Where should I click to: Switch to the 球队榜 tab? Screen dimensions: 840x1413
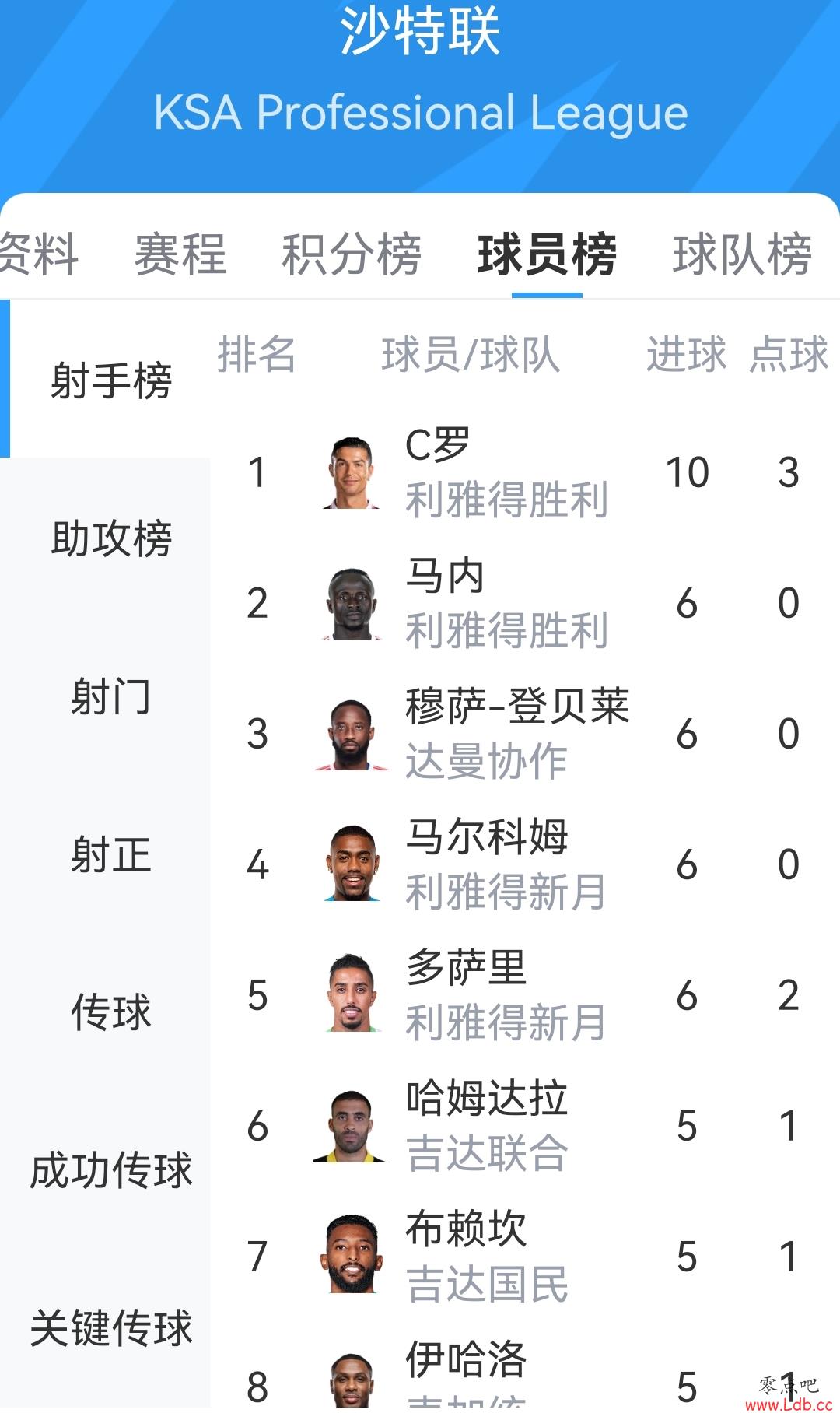coord(742,254)
